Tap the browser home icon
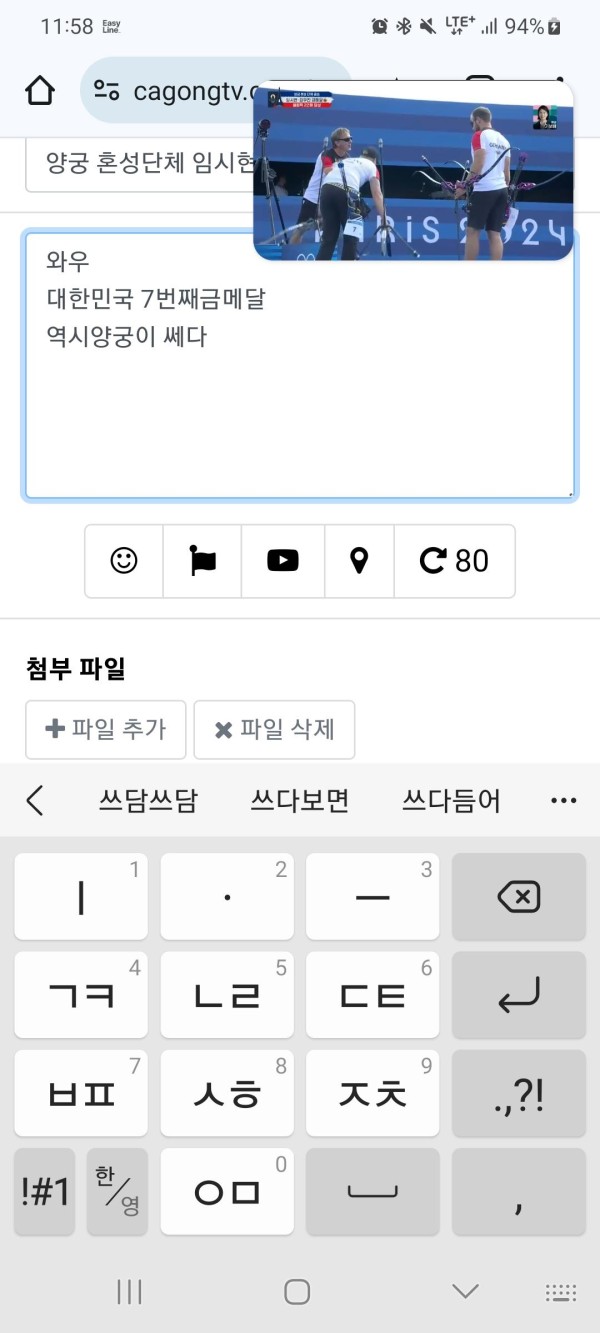The width and height of the screenshot is (600, 1333). pos(40,91)
